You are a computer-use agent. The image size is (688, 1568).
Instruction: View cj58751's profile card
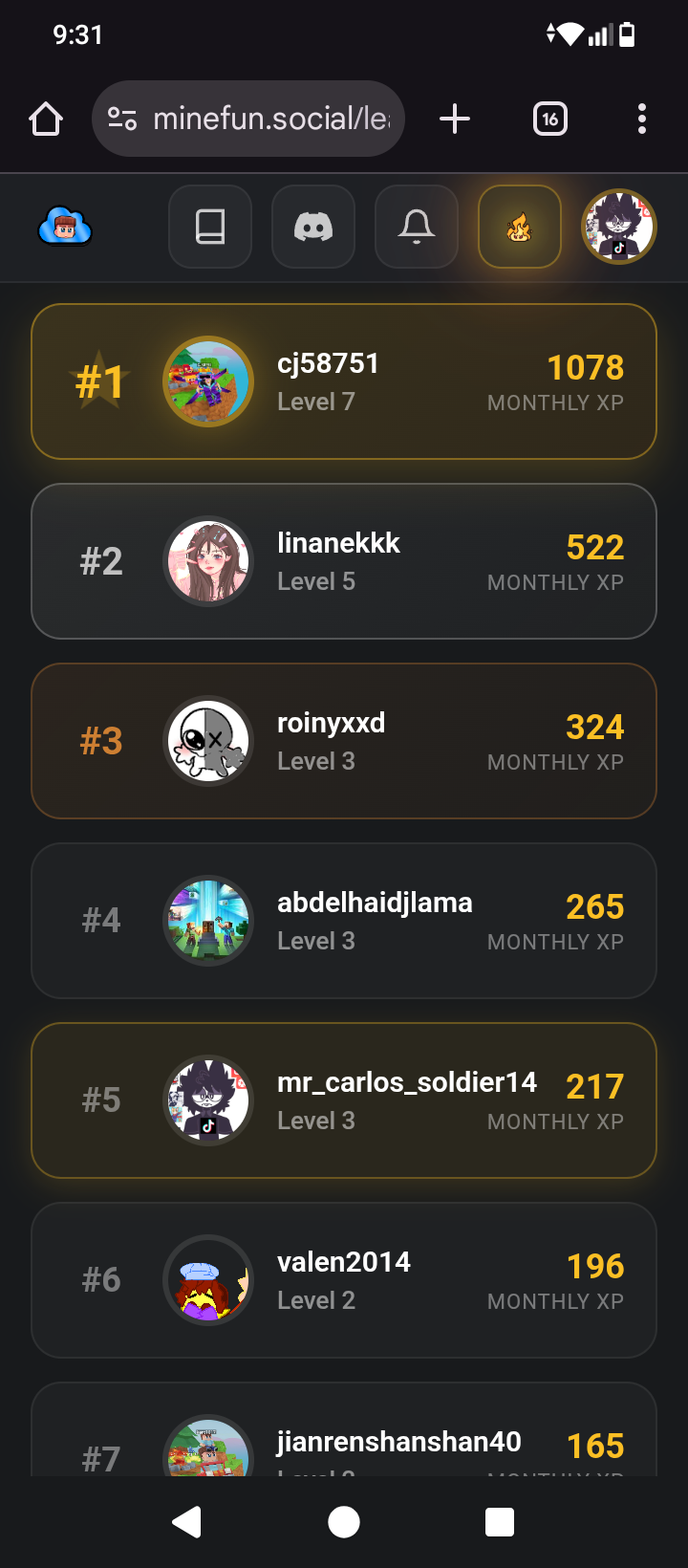pos(344,381)
